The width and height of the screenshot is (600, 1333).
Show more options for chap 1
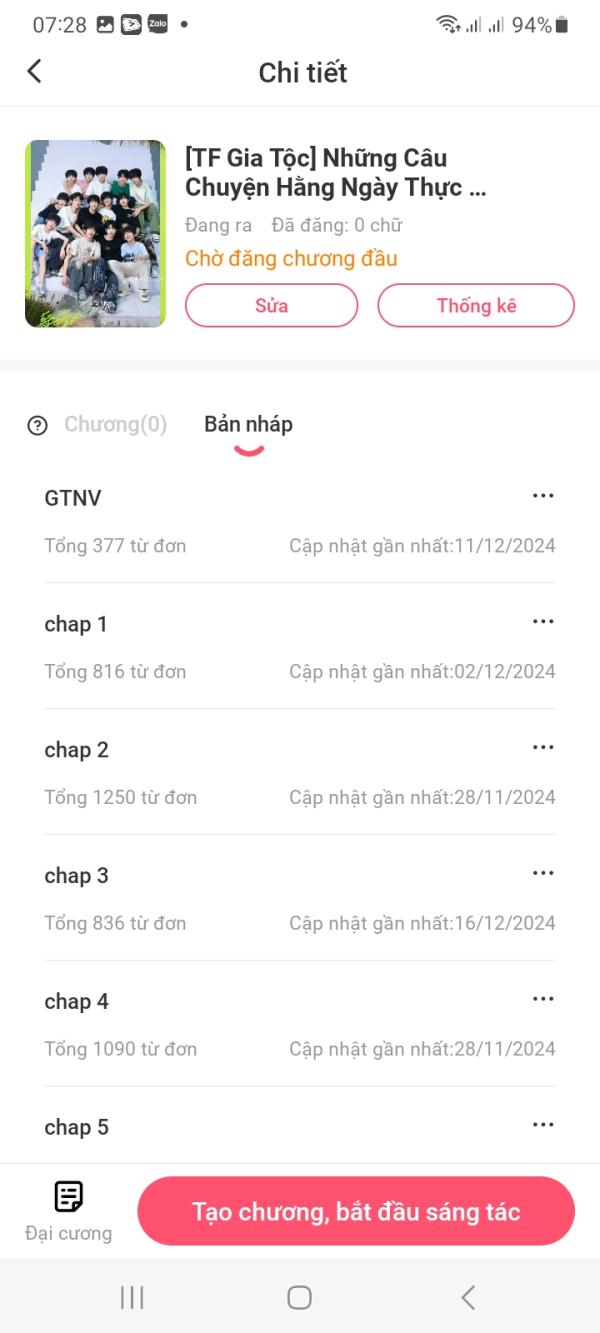click(x=543, y=622)
